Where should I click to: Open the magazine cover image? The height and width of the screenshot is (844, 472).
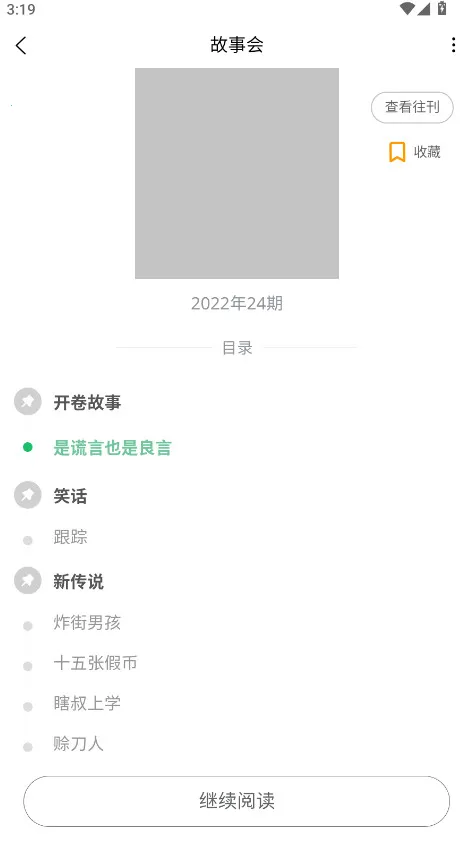(x=237, y=173)
